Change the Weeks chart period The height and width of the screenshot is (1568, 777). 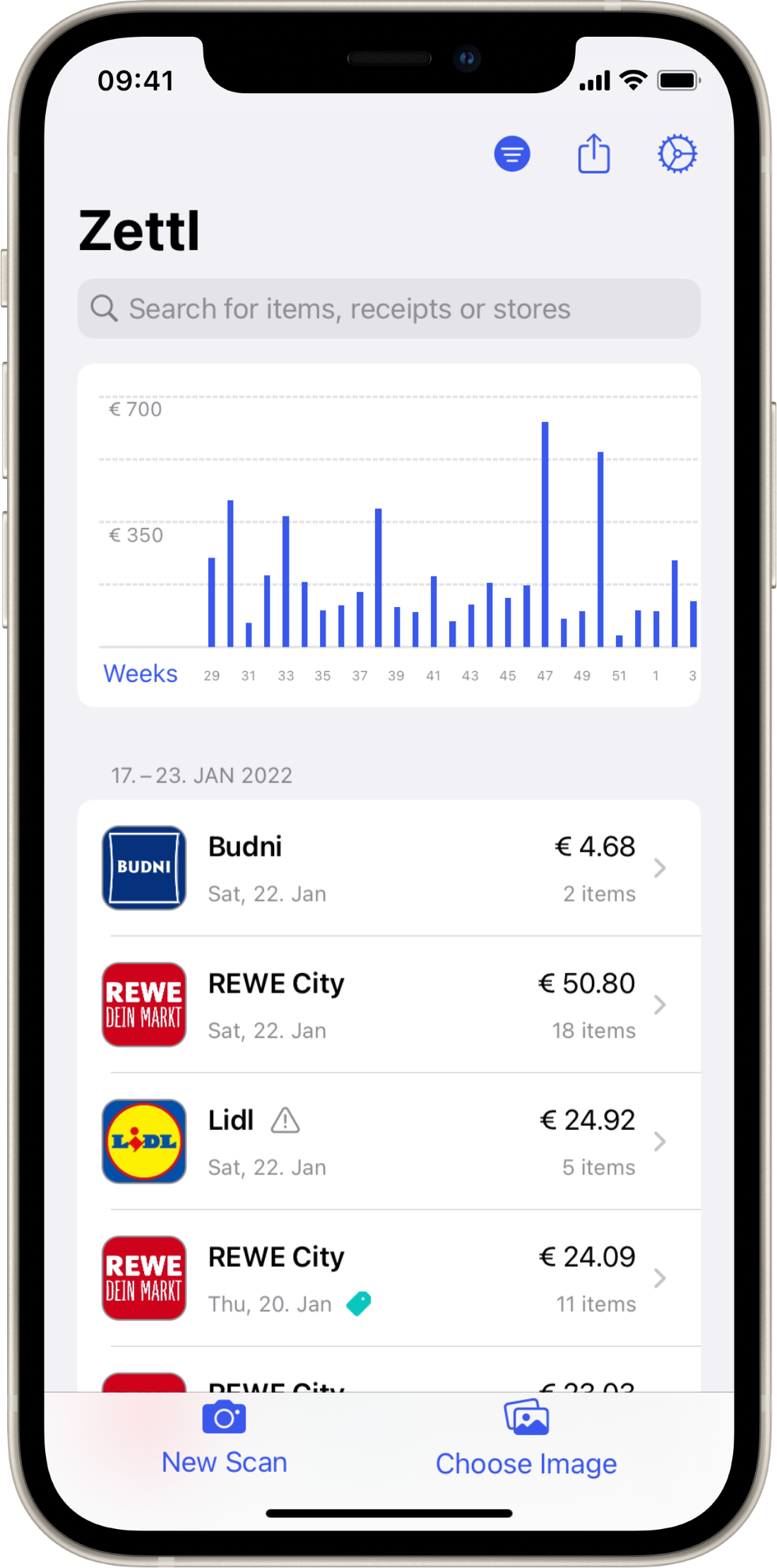pos(141,674)
